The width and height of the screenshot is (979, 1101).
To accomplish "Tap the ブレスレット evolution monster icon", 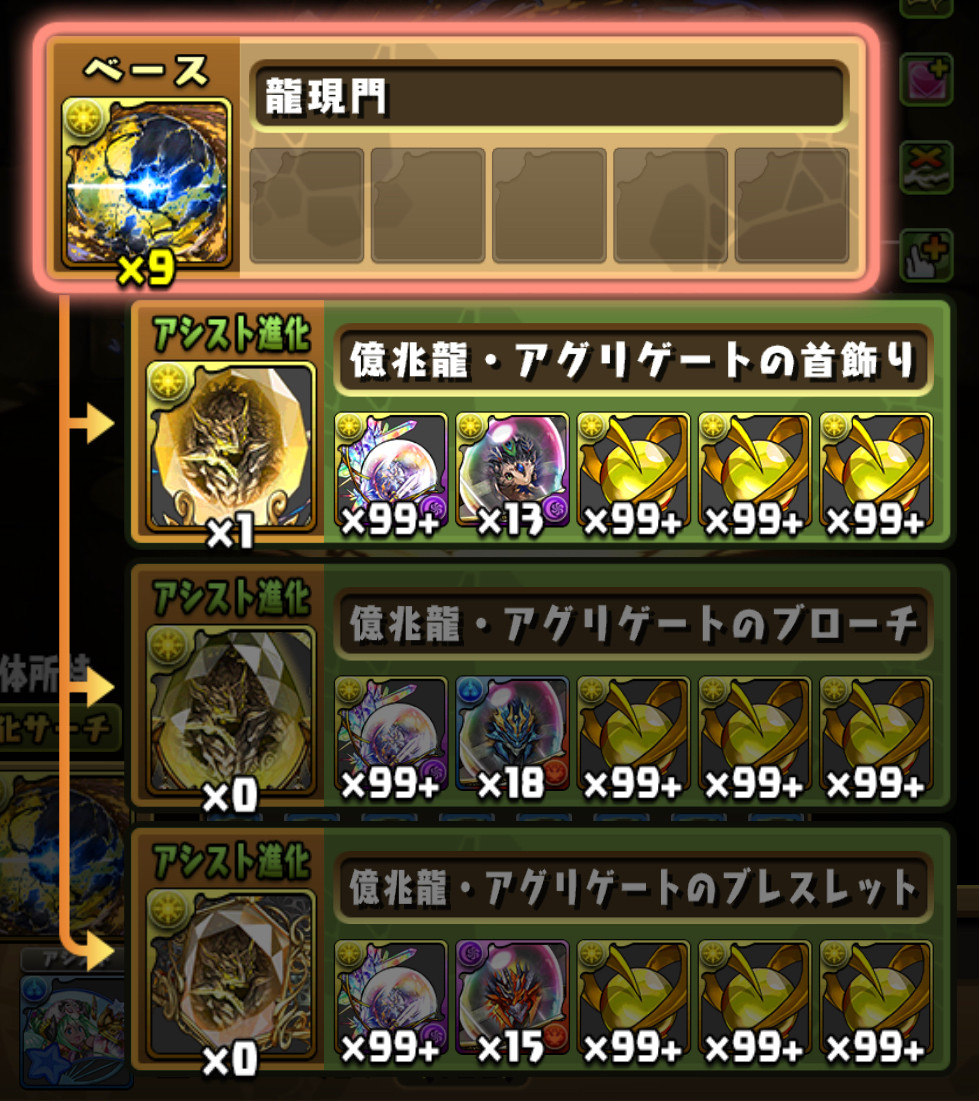I will [x=231, y=972].
